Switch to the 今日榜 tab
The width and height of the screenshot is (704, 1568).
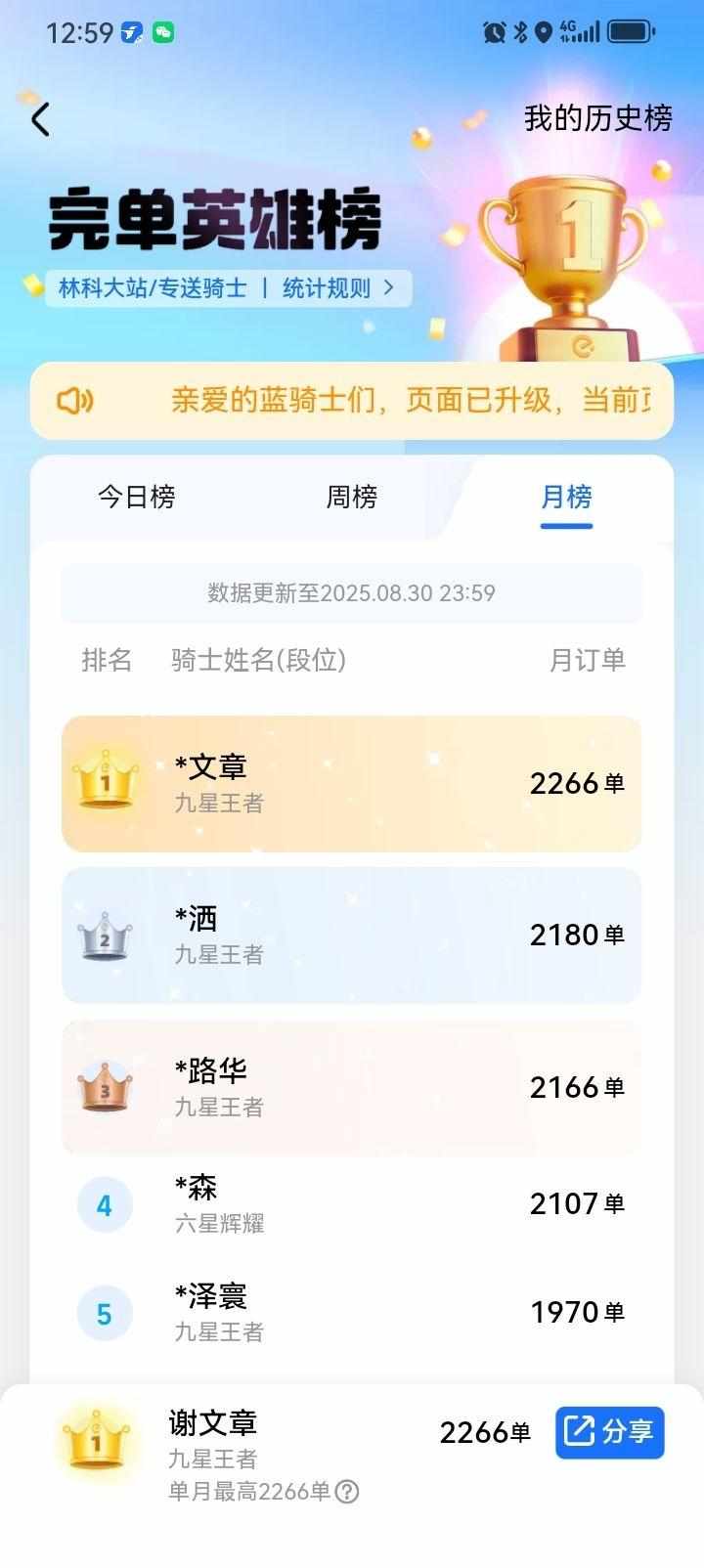(x=136, y=497)
